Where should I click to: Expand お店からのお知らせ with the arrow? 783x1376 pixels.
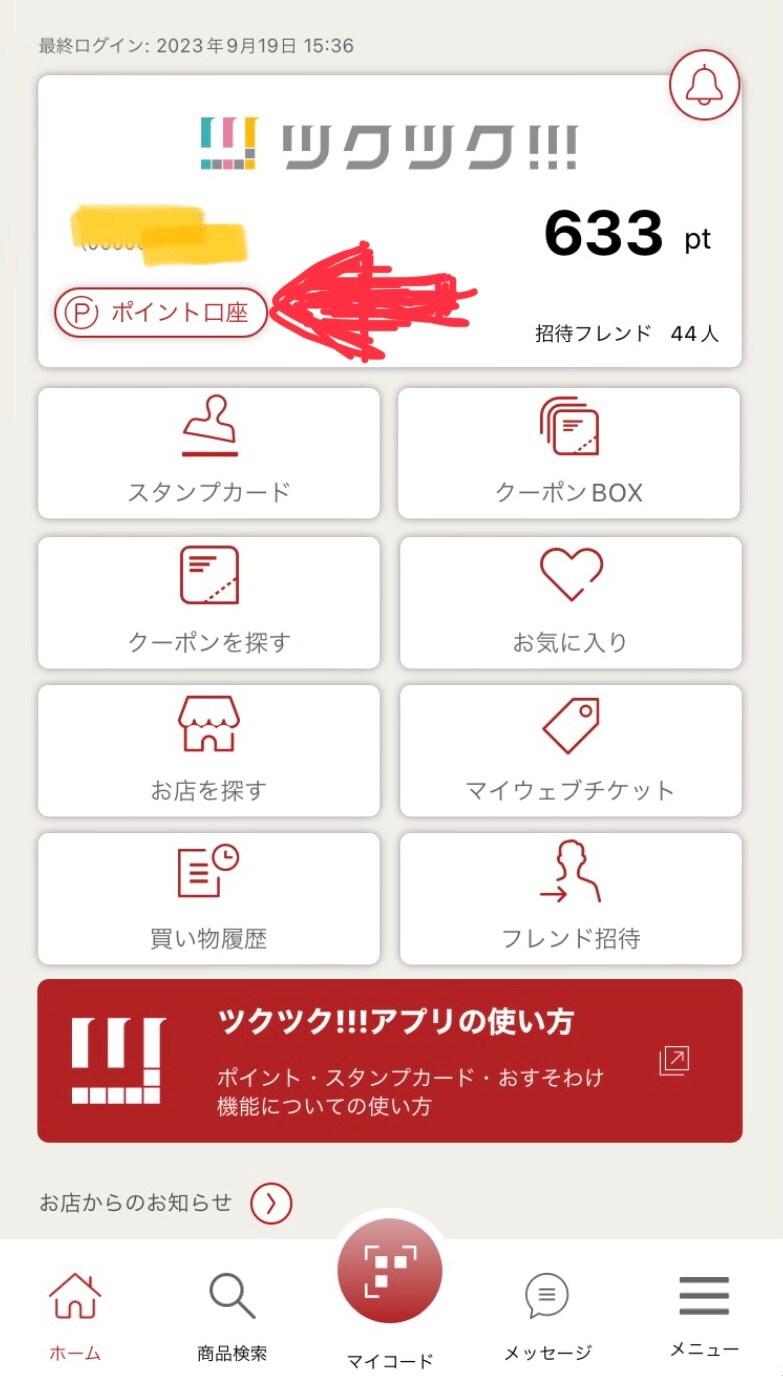(x=271, y=1203)
